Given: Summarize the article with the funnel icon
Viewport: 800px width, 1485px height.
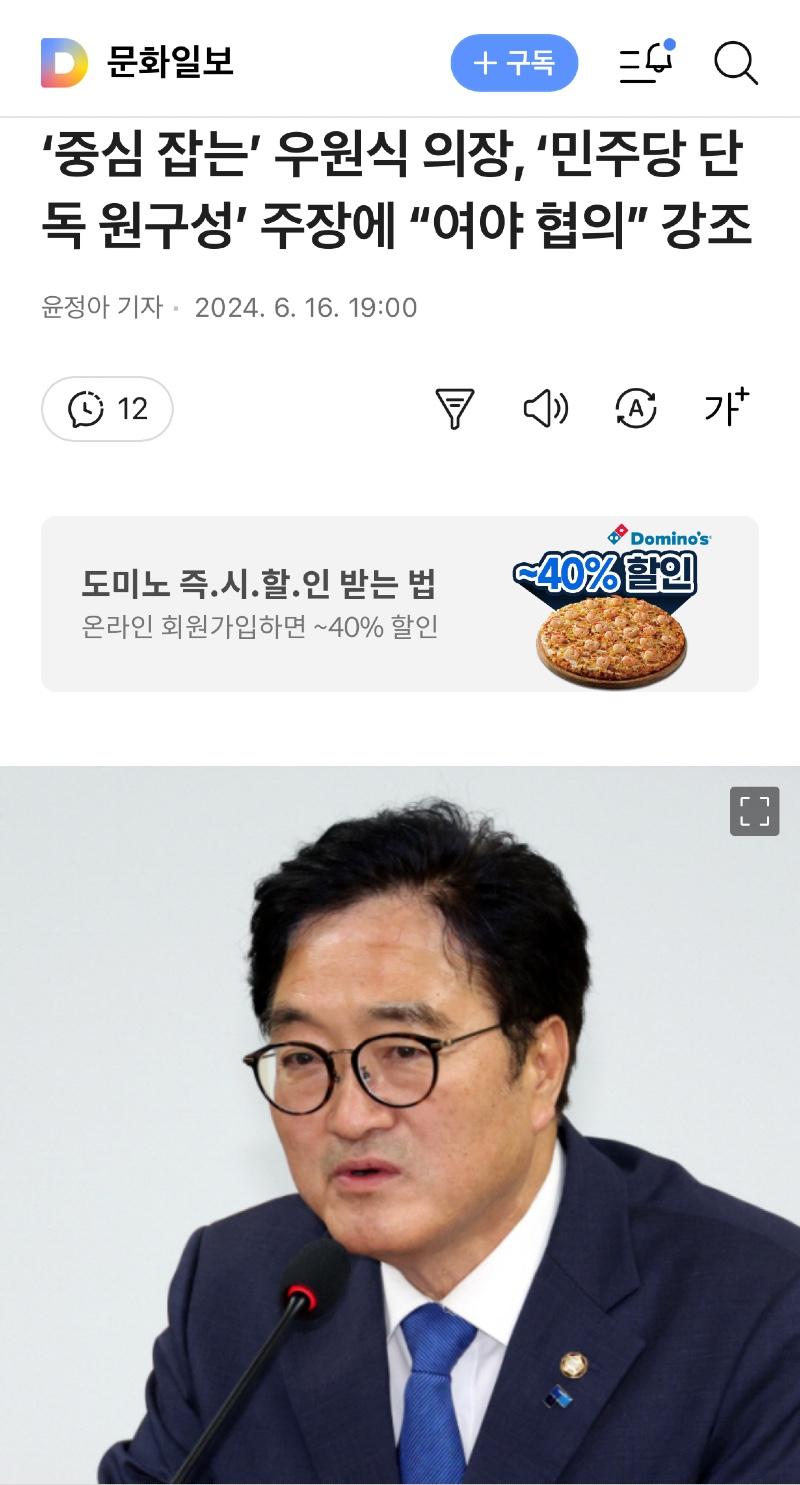Looking at the screenshot, I should coord(454,409).
